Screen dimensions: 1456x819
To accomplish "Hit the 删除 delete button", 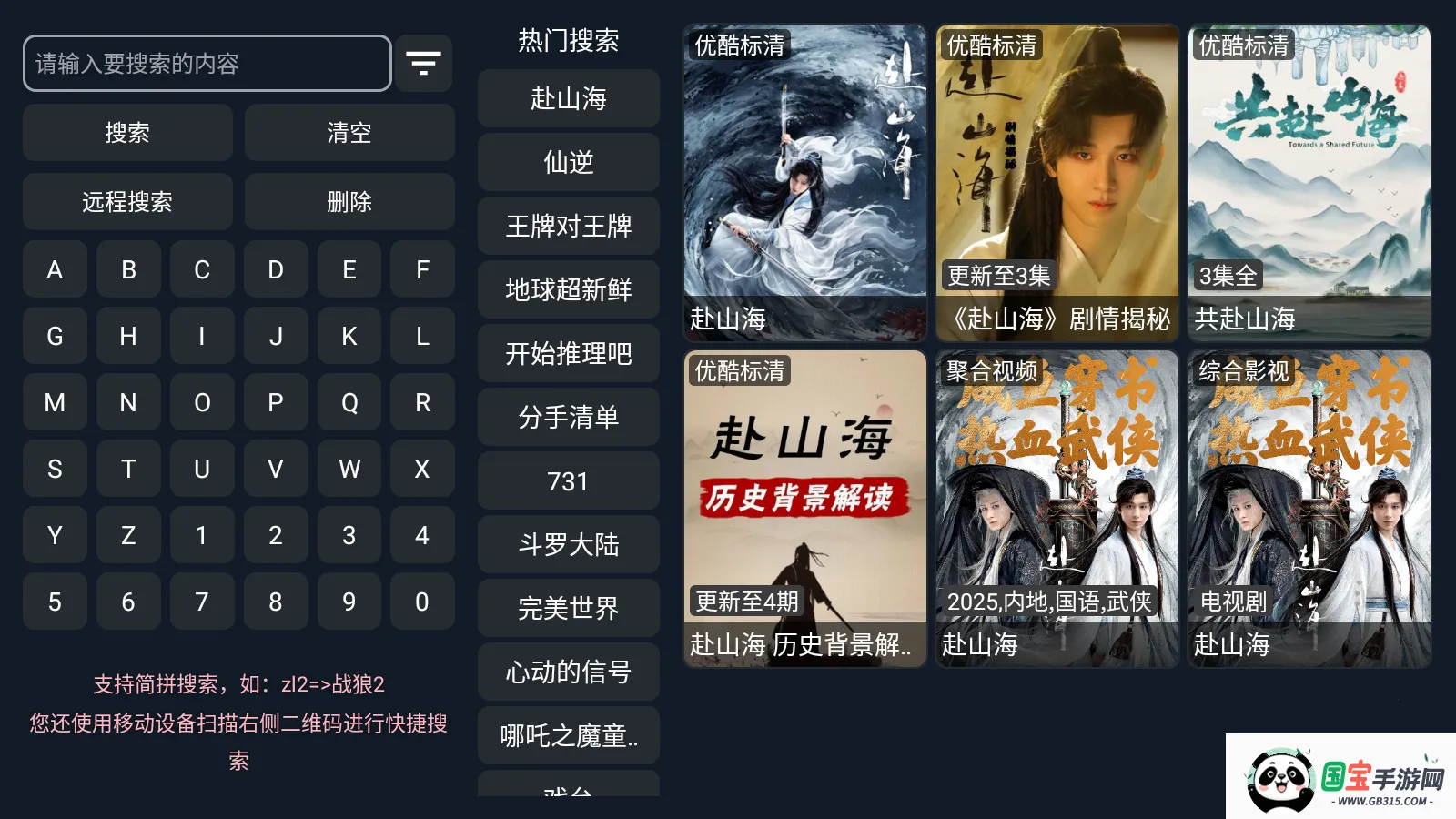I will 349,202.
